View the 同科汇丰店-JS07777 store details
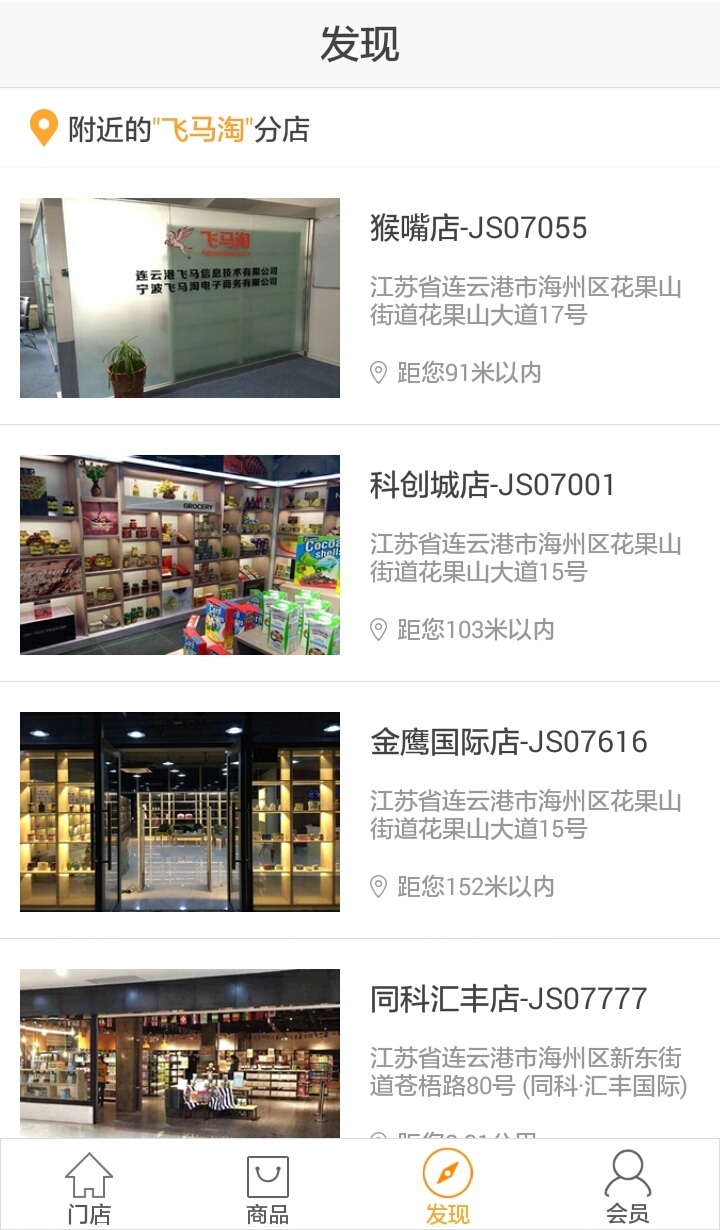 coord(508,999)
